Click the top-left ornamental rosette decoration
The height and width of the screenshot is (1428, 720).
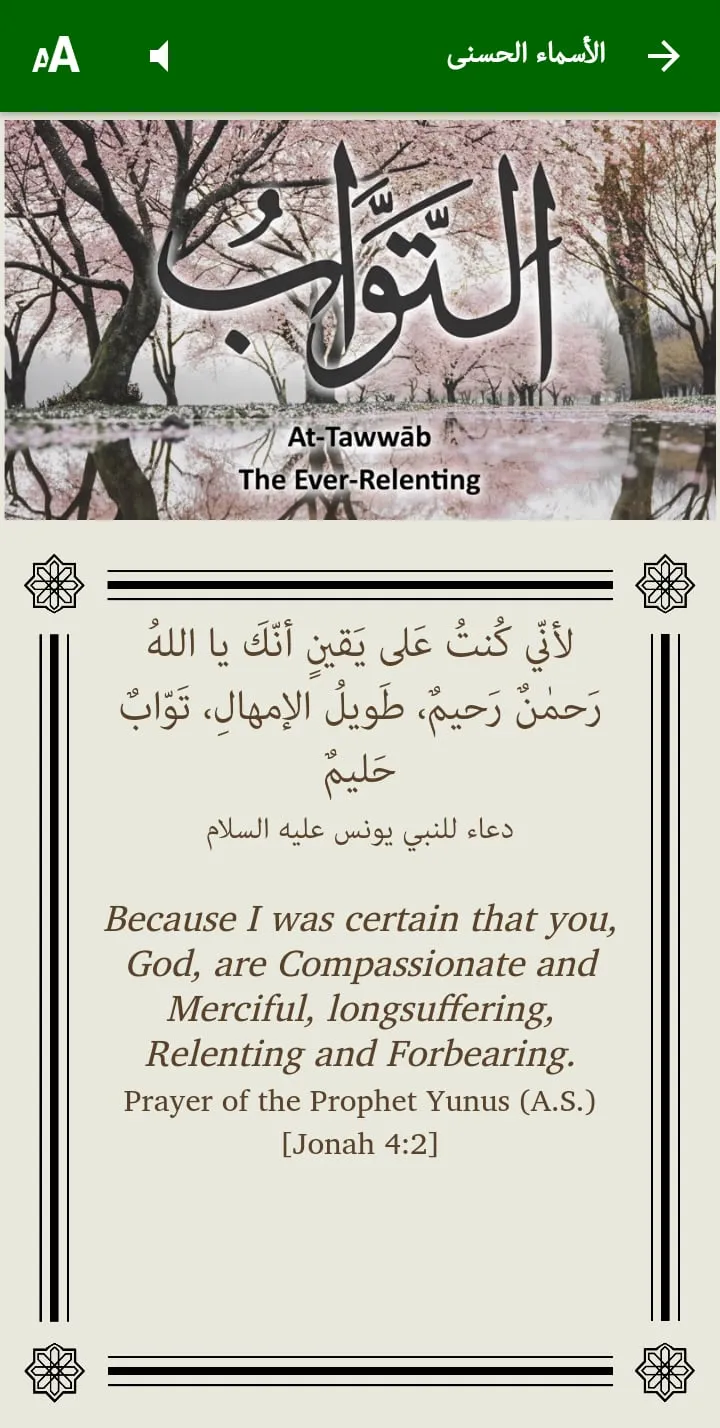pyautogui.click(x=55, y=583)
